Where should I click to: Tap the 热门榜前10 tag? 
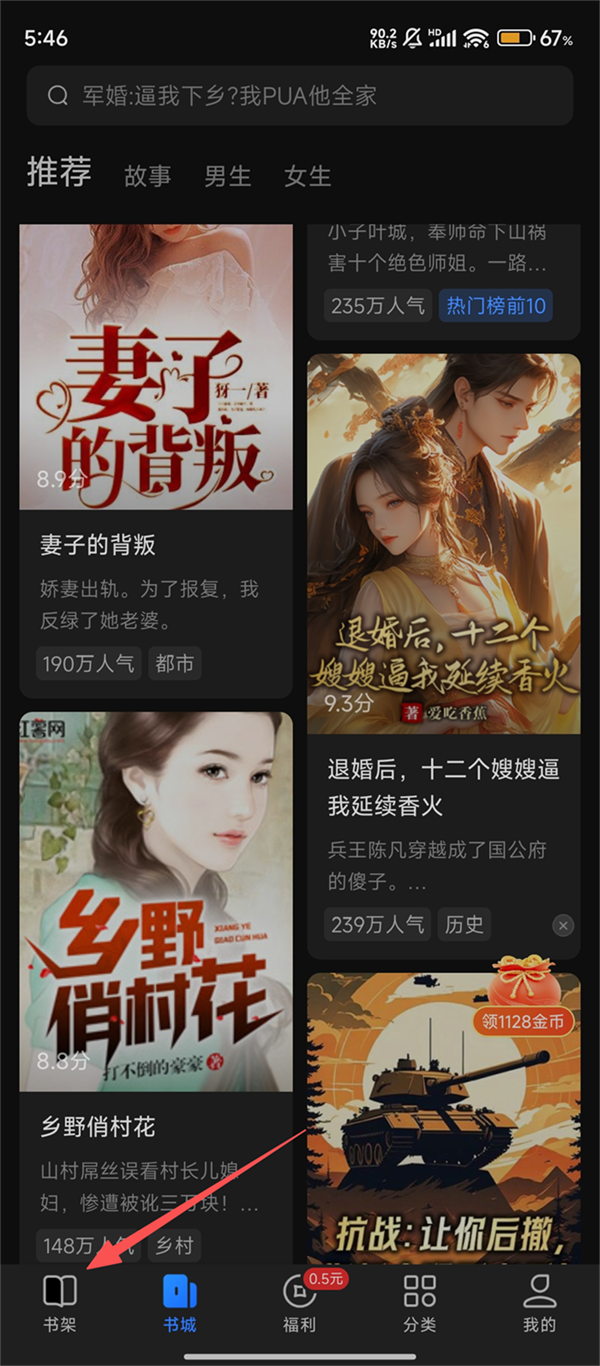(x=496, y=305)
